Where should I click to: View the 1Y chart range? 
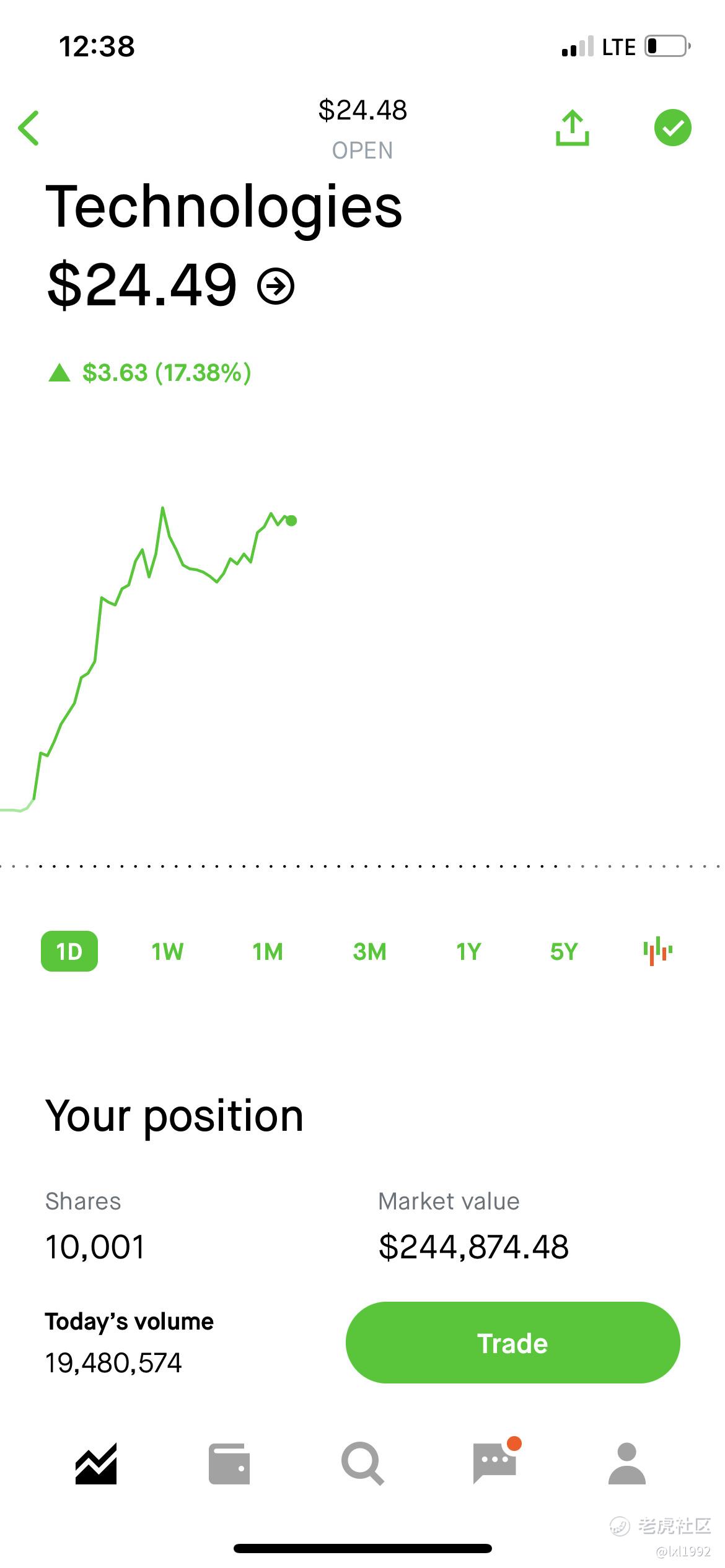tap(468, 951)
